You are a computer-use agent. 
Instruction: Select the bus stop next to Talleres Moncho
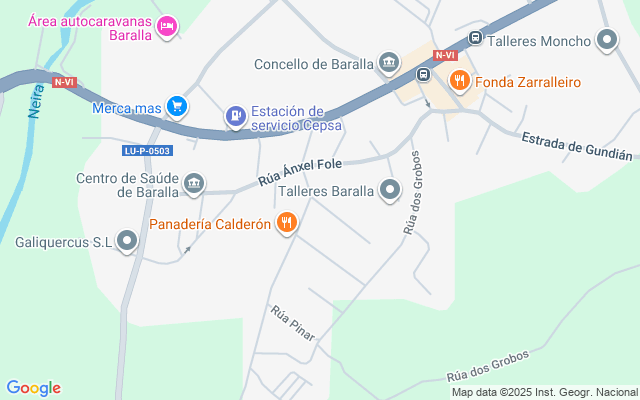[x=475, y=38]
